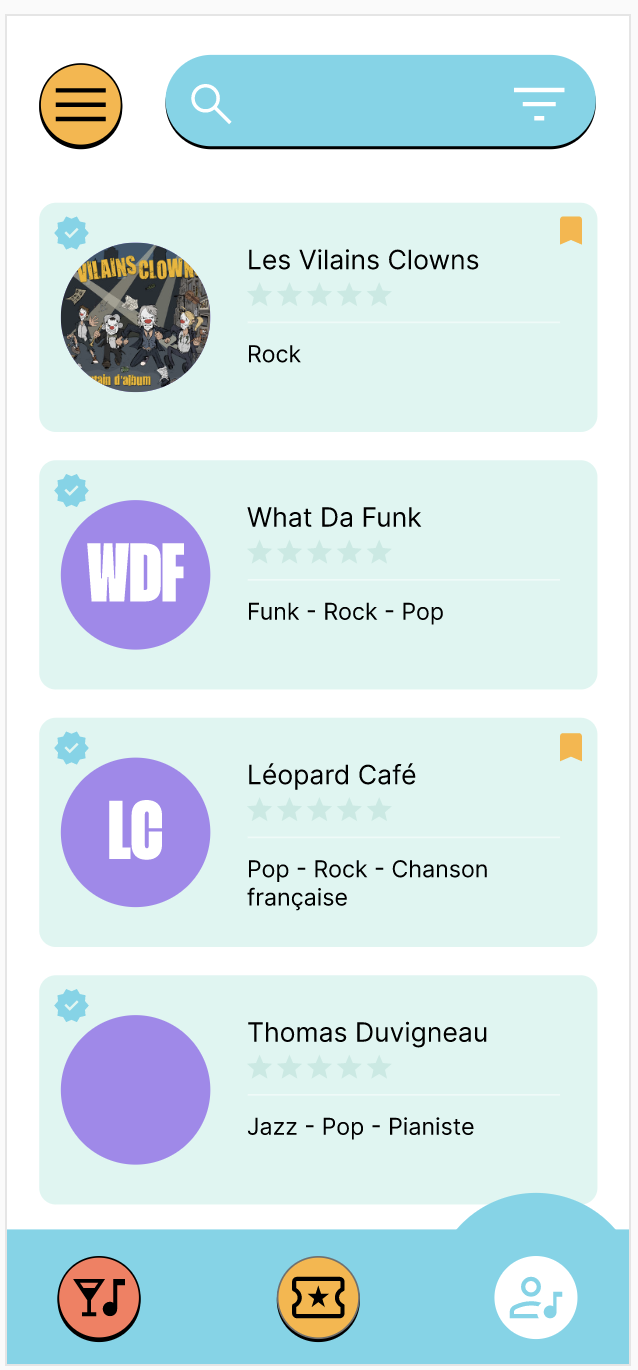This screenshot has height=1370, width=638.
Task: Open the hamburger menu
Action: point(80,104)
